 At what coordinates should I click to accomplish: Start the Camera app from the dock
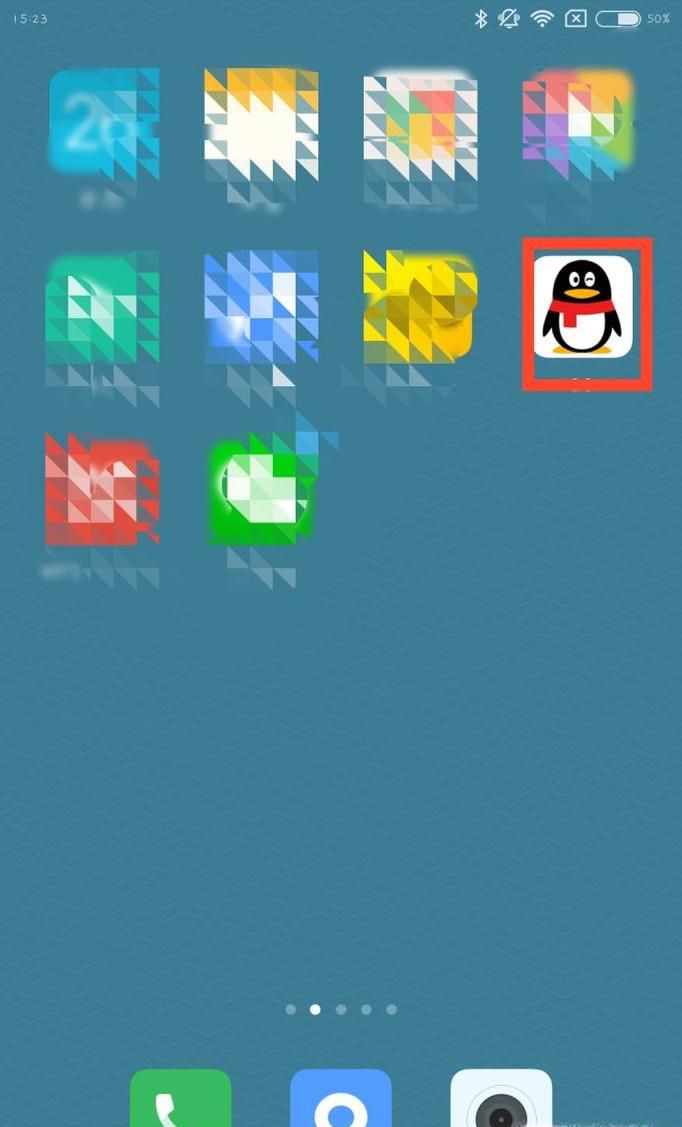pos(501,1100)
